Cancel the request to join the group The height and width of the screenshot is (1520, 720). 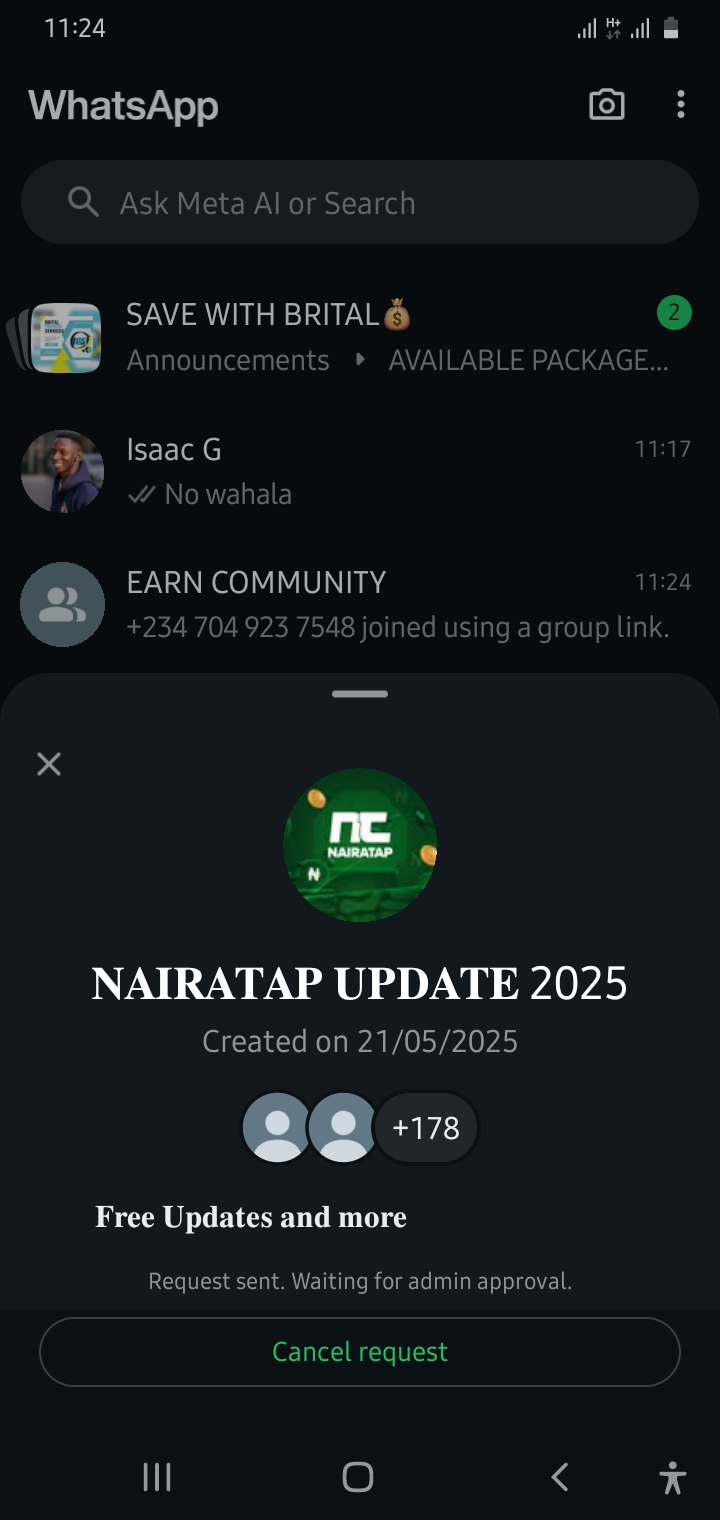coord(360,1352)
